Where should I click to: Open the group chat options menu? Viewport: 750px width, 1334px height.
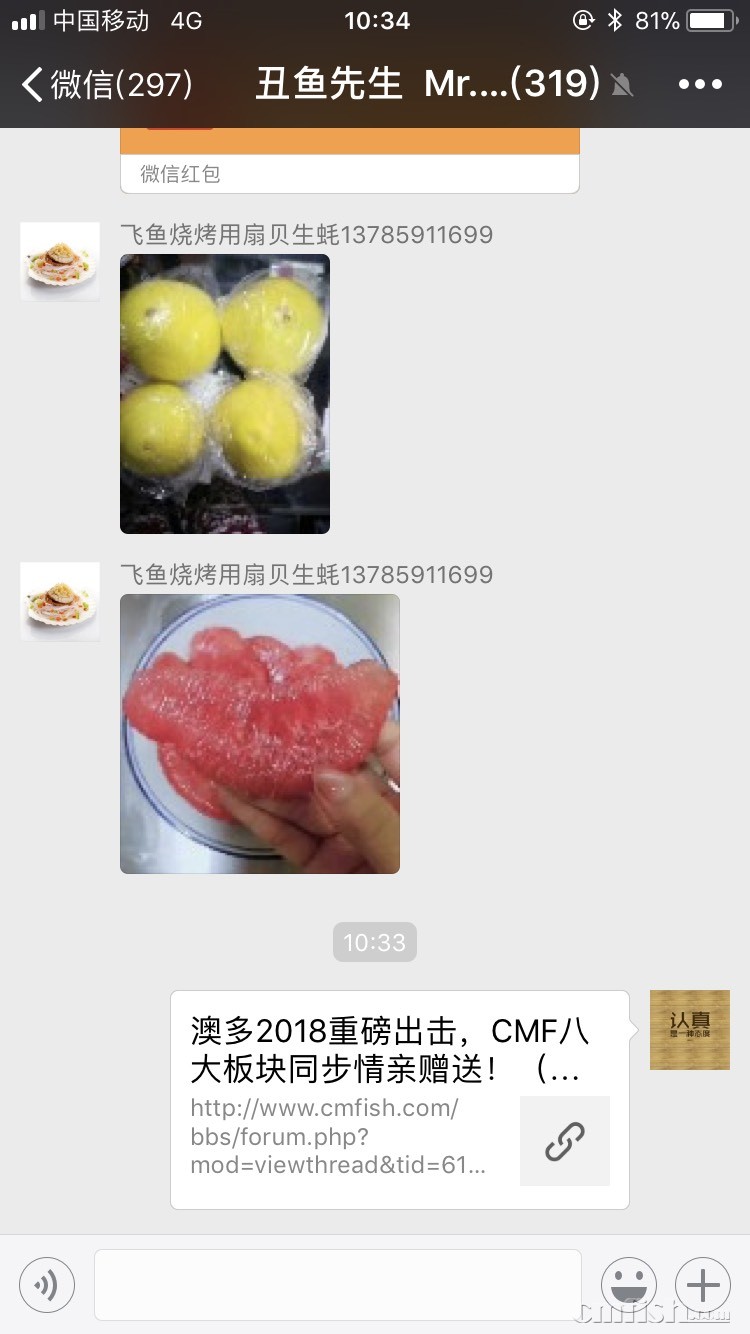[699, 84]
